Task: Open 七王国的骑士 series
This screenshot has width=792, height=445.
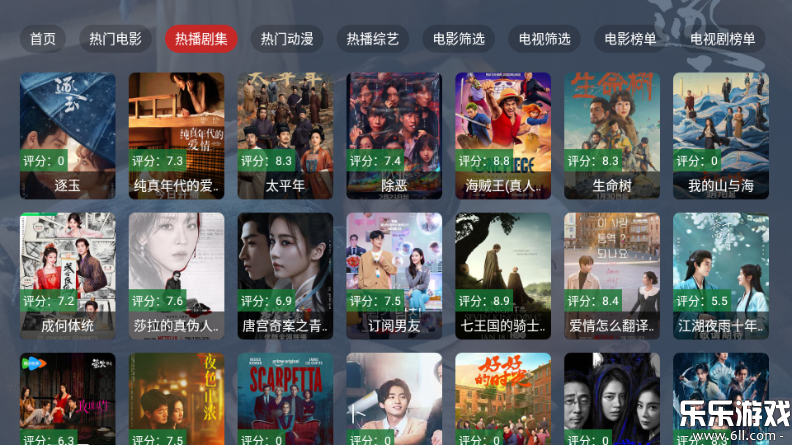Action: click(503, 275)
